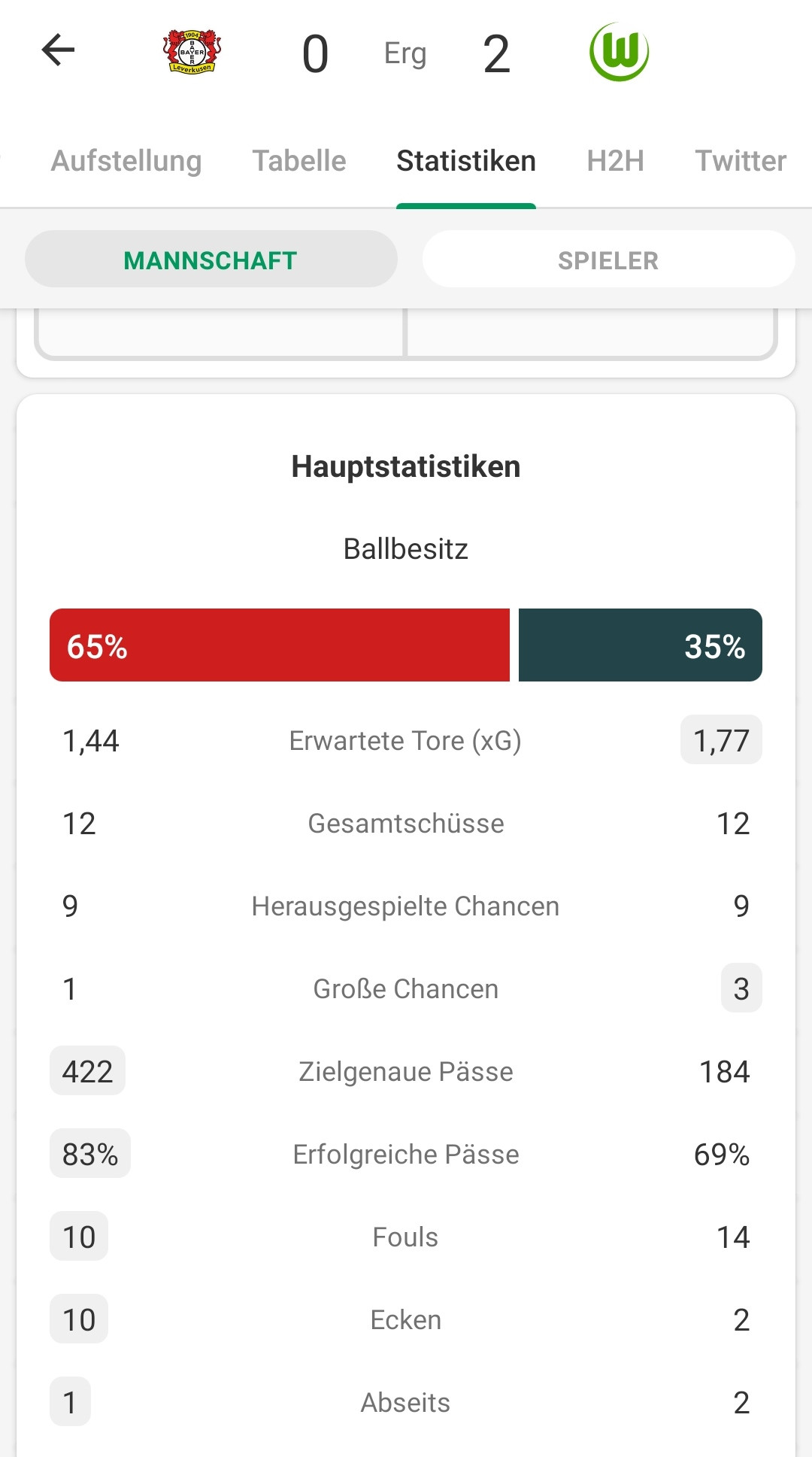The width and height of the screenshot is (812, 1457).
Task: Open the VfL Wolfsburg team logo
Action: (619, 52)
